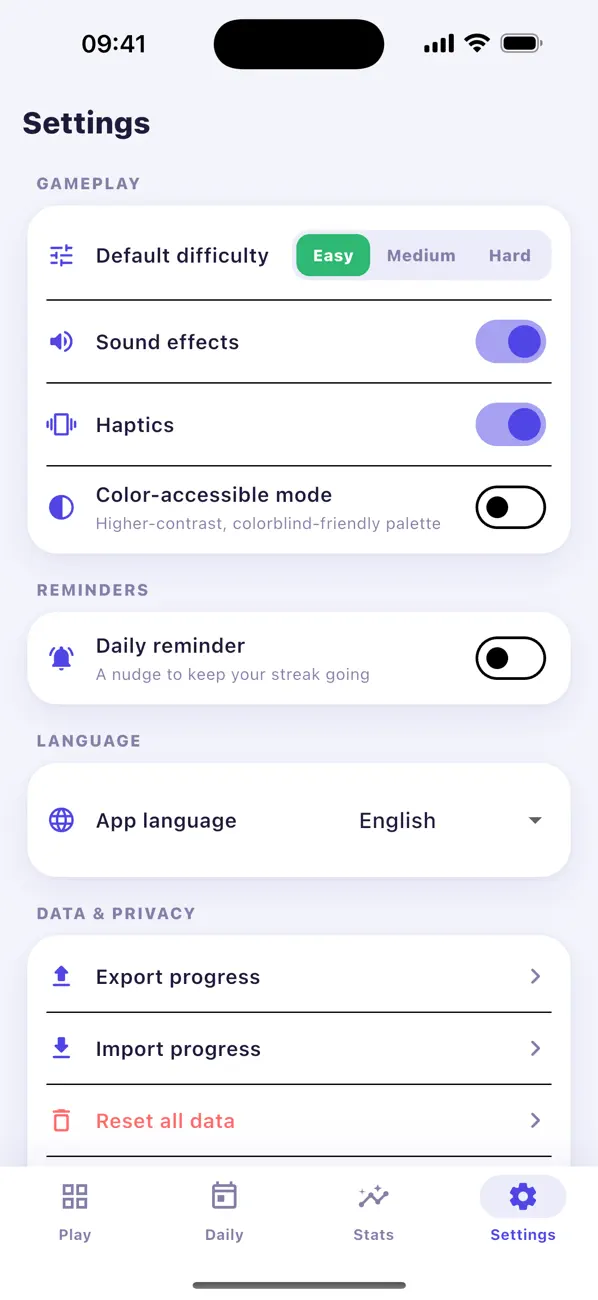Turn off Sound effects
This screenshot has height=1300, width=598.
coord(510,342)
